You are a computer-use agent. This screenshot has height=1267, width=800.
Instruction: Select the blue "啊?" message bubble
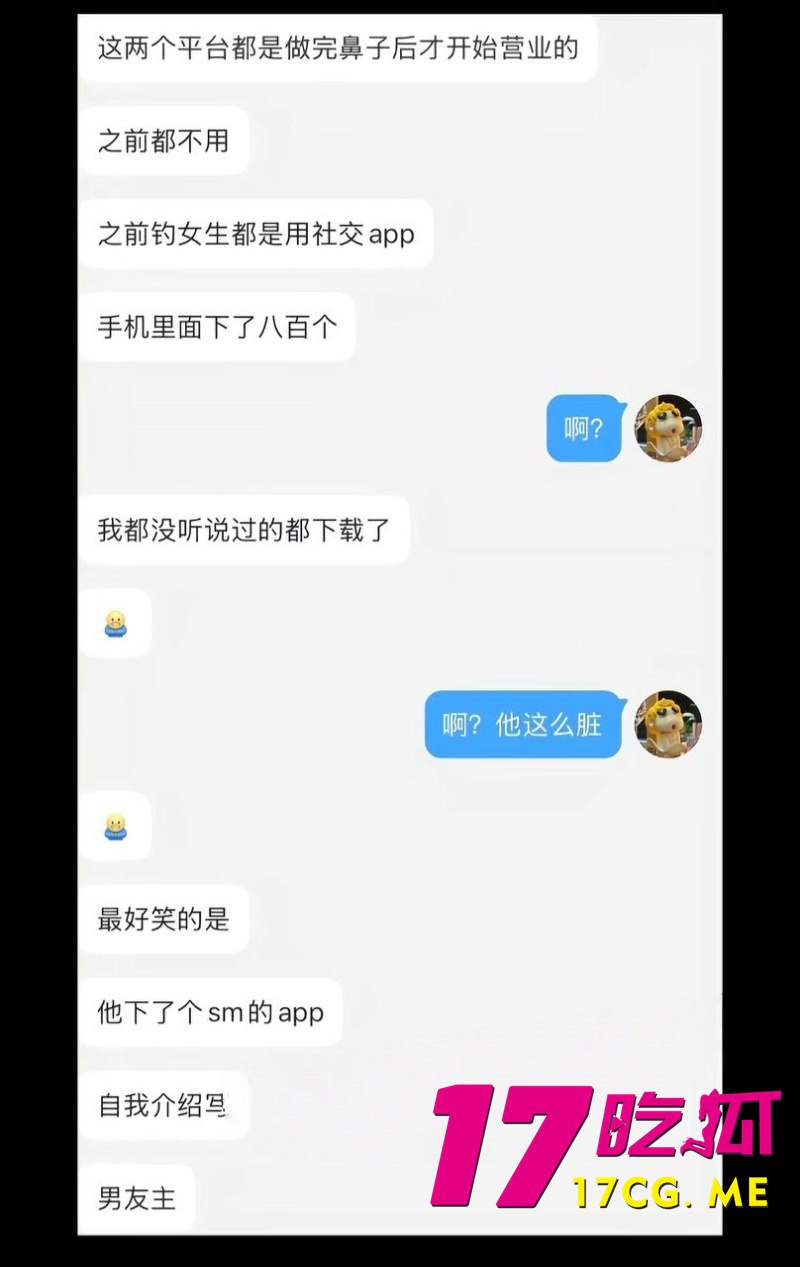point(583,428)
